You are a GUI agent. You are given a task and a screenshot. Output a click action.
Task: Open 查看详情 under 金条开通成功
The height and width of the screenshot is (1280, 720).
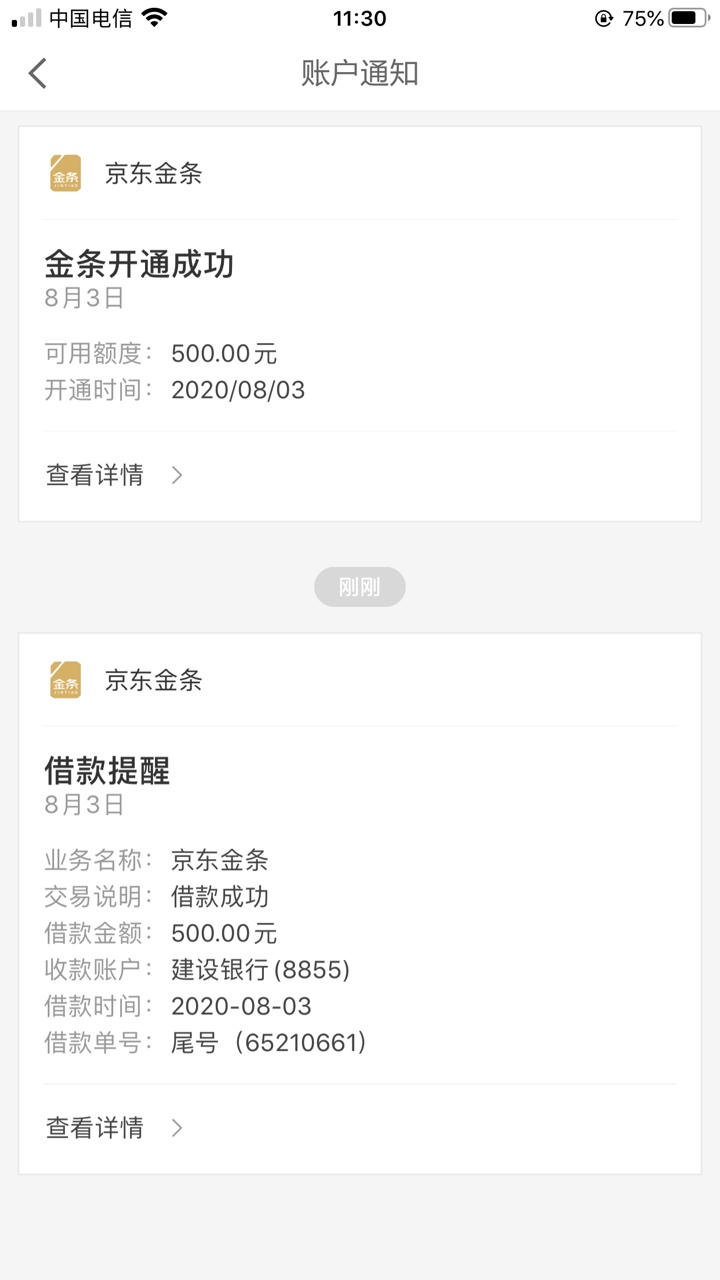tap(360, 475)
